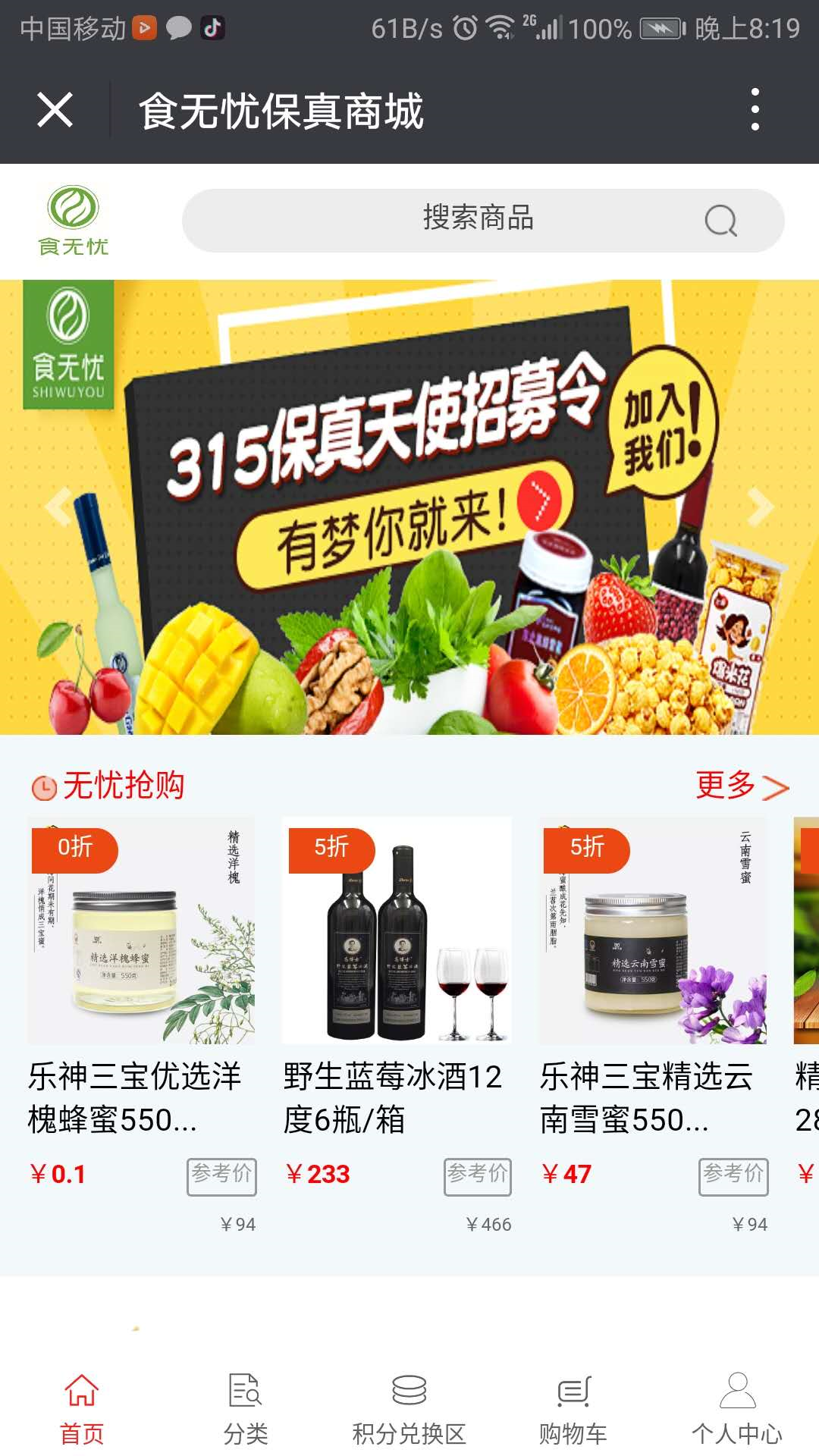
Task: Go to the 首页 tab
Action: point(82,1409)
